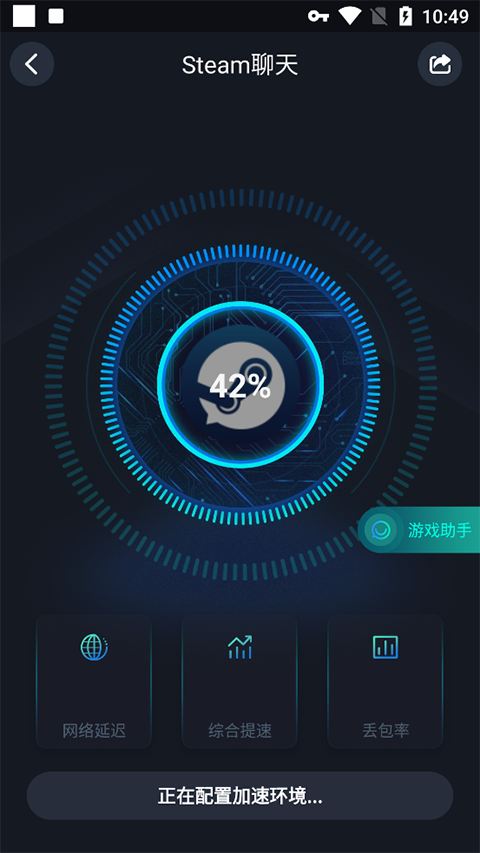The width and height of the screenshot is (480, 853).
Task: Go back using the top-left arrow
Action: (x=32, y=64)
